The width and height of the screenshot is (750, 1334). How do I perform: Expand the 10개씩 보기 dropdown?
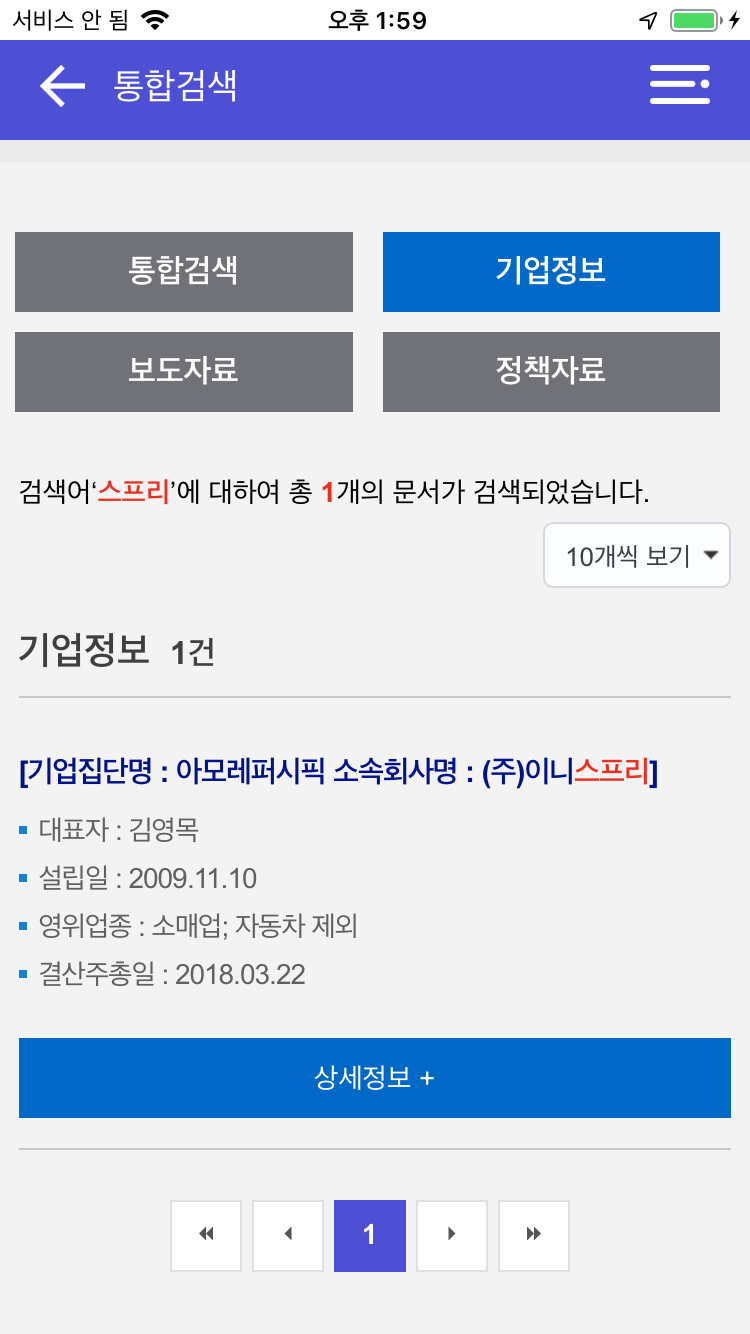(x=637, y=555)
